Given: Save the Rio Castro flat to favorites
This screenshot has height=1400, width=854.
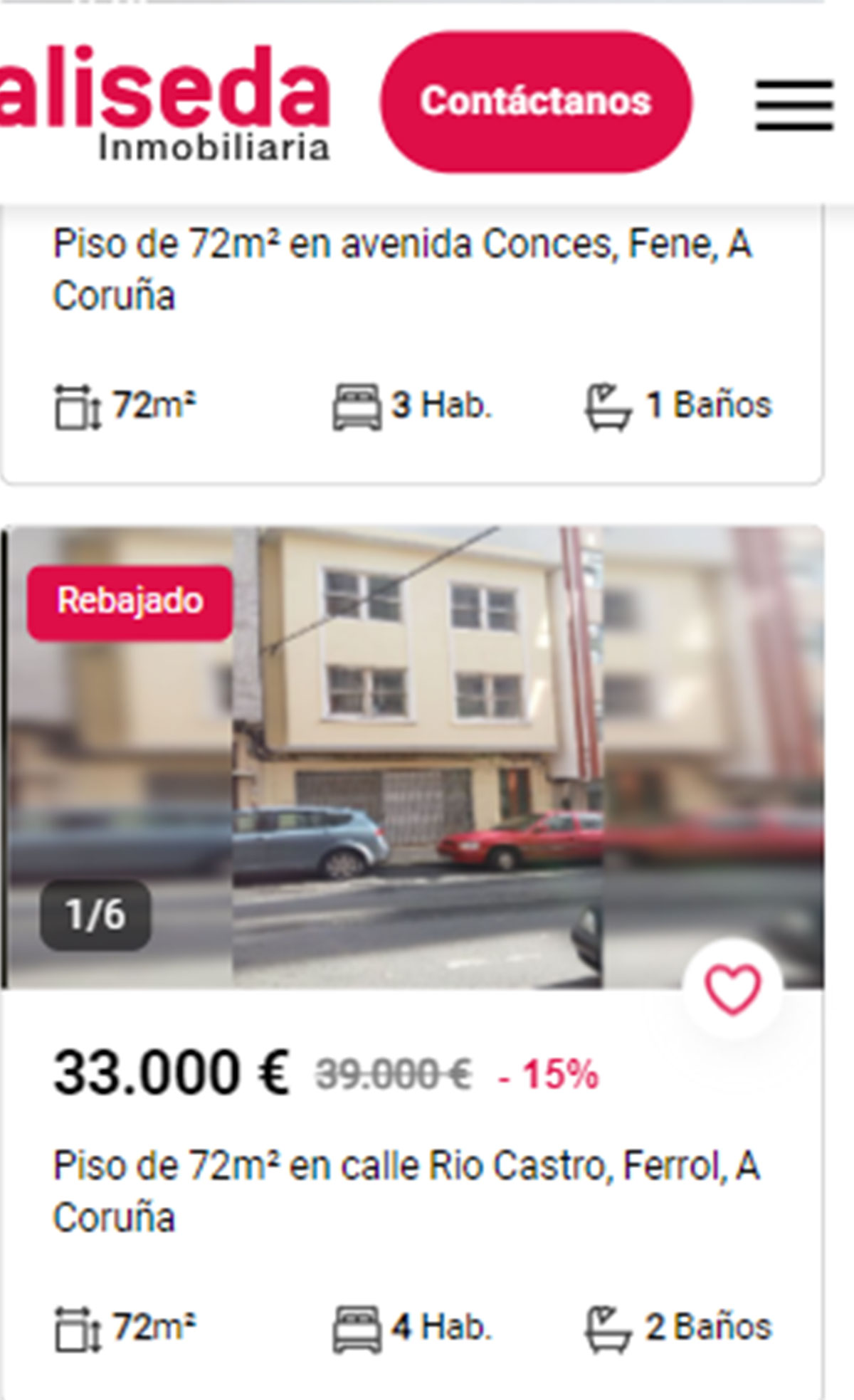Looking at the screenshot, I should pyautogui.click(x=732, y=989).
